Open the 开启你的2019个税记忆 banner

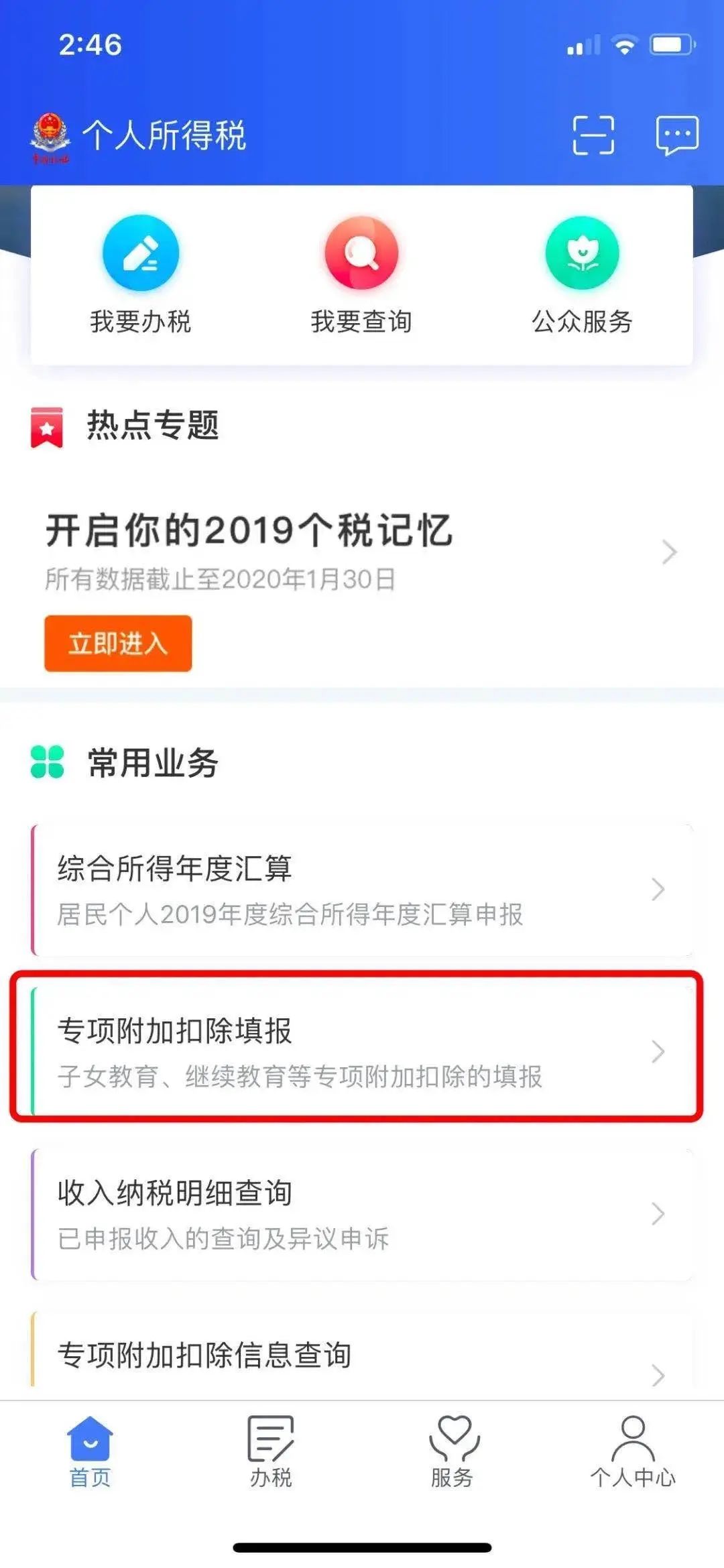362,553
